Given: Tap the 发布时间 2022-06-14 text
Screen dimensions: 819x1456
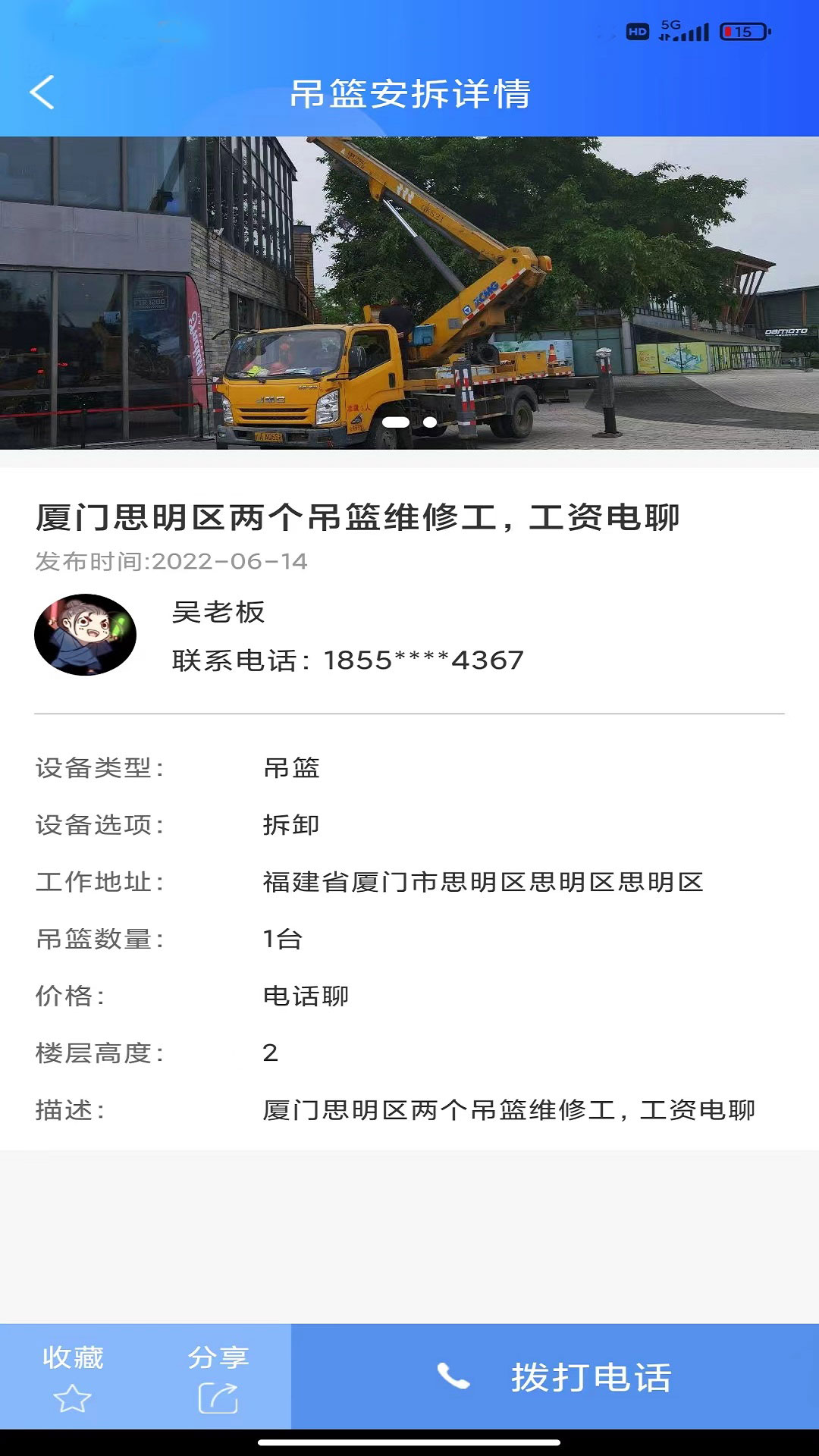Looking at the screenshot, I should point(173,561).
